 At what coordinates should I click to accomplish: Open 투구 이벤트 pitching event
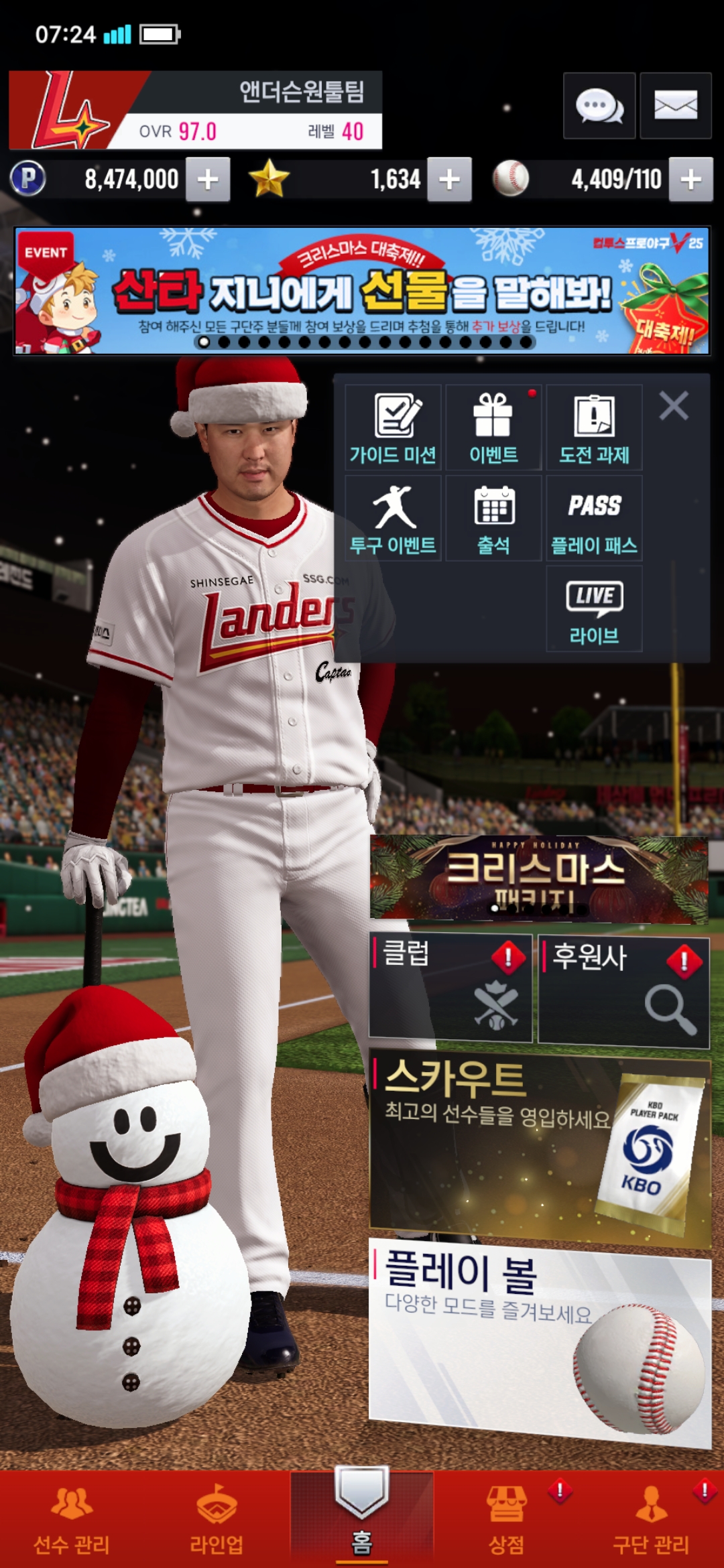(393, 518)
